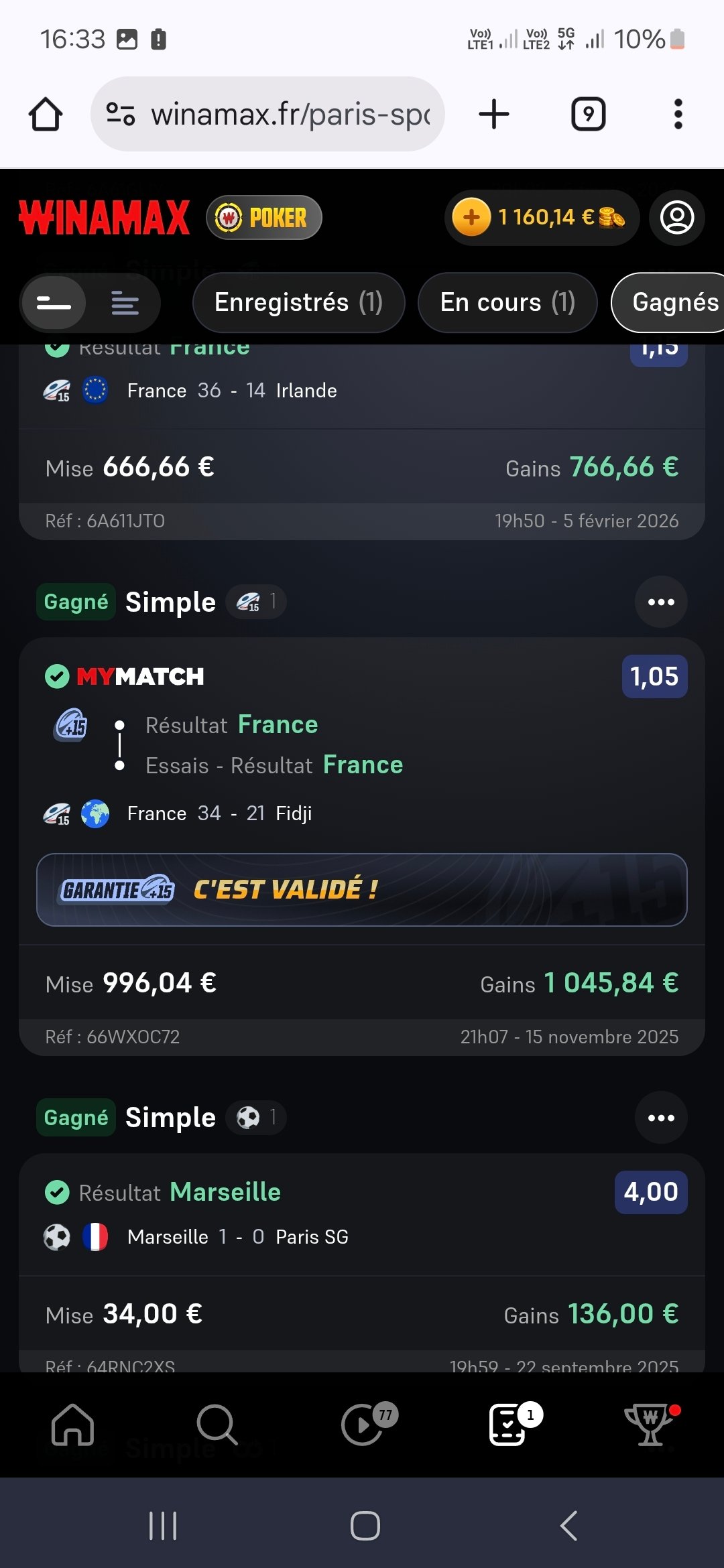
Task: Switch to the compact bet view
Action: [x=54, y=304]
